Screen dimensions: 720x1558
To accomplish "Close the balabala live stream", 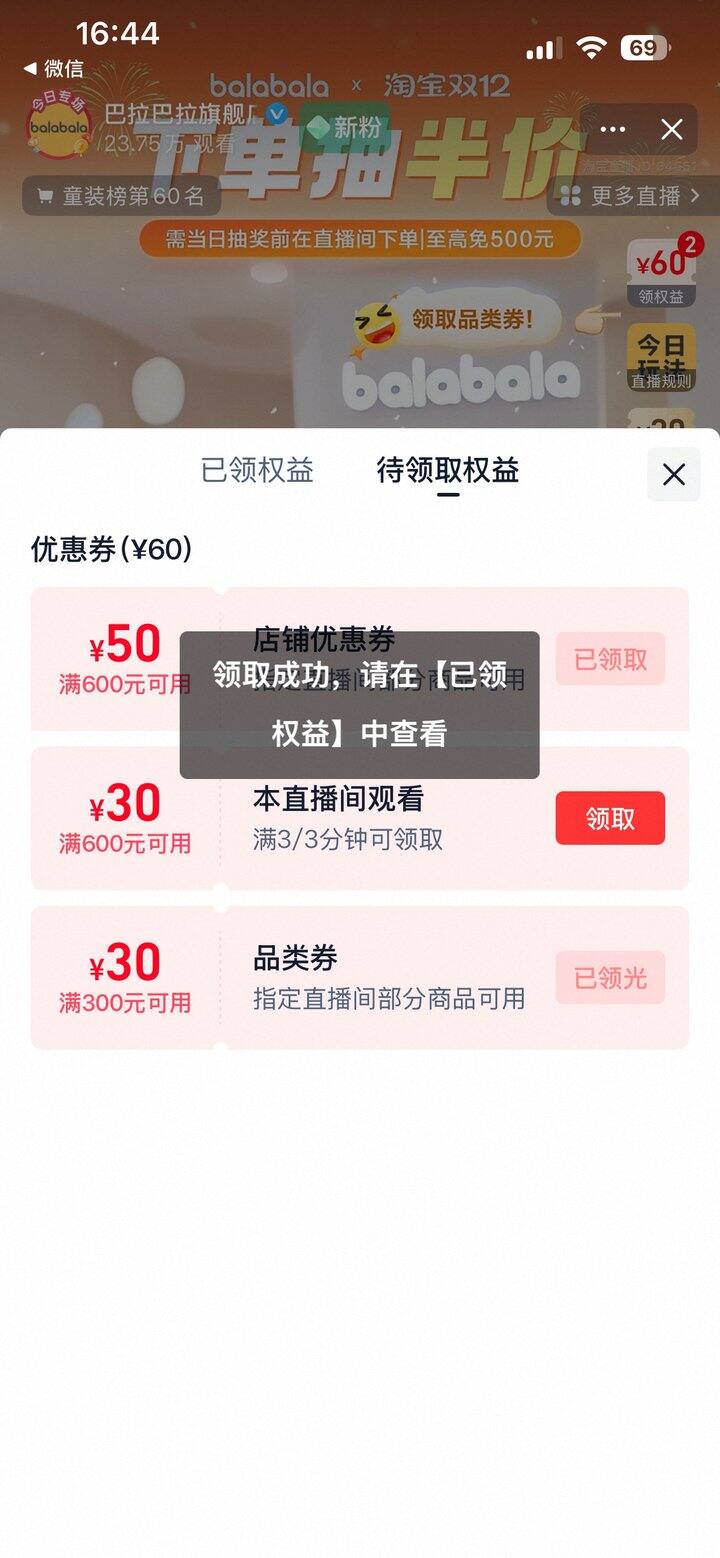I will (x=672, y=130).
